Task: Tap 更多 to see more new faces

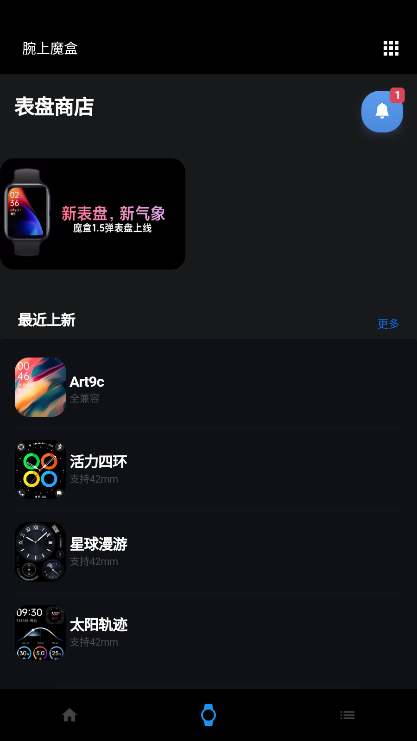Action: tap(388, 324)
